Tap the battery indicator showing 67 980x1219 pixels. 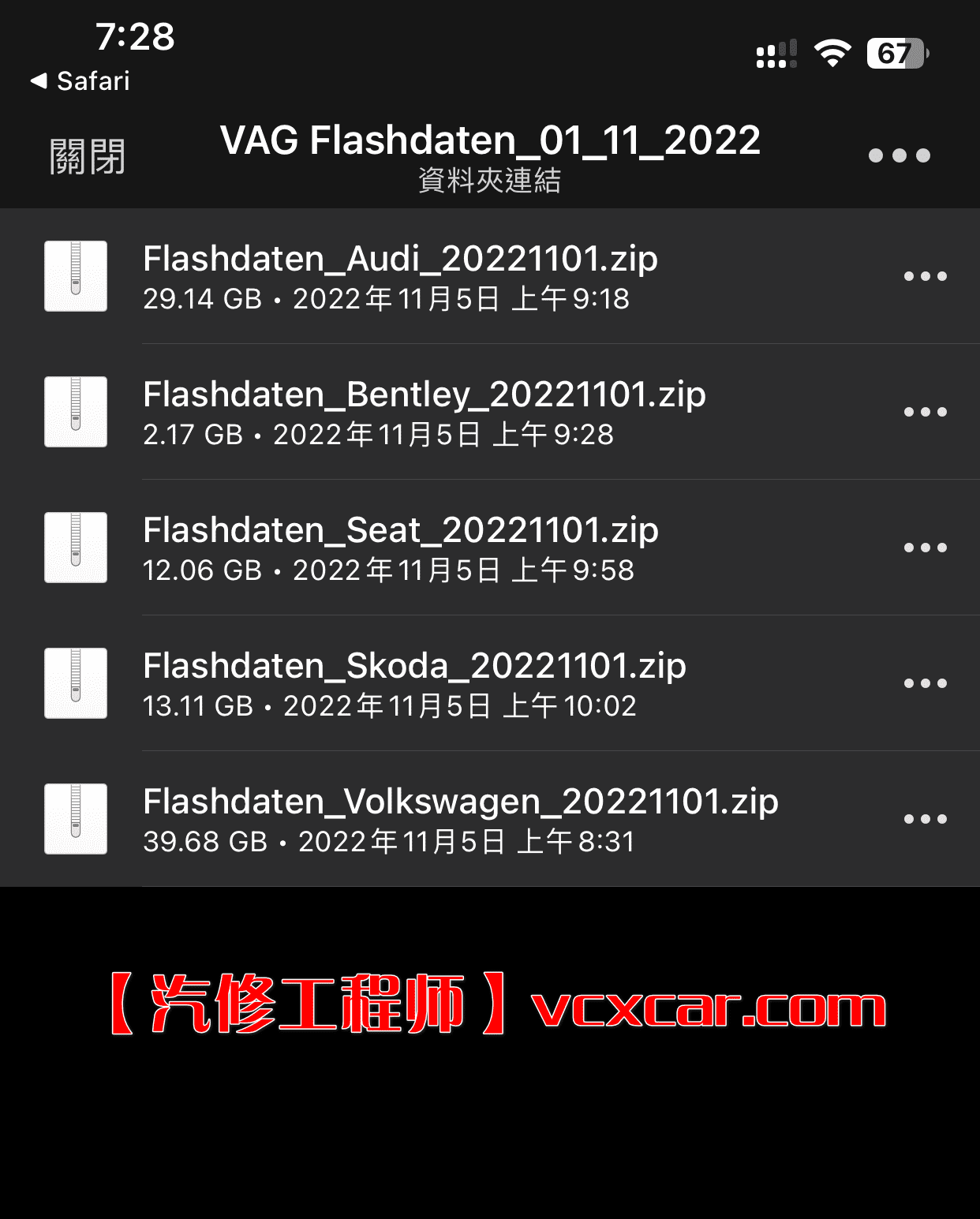click(x=896, y=50)
